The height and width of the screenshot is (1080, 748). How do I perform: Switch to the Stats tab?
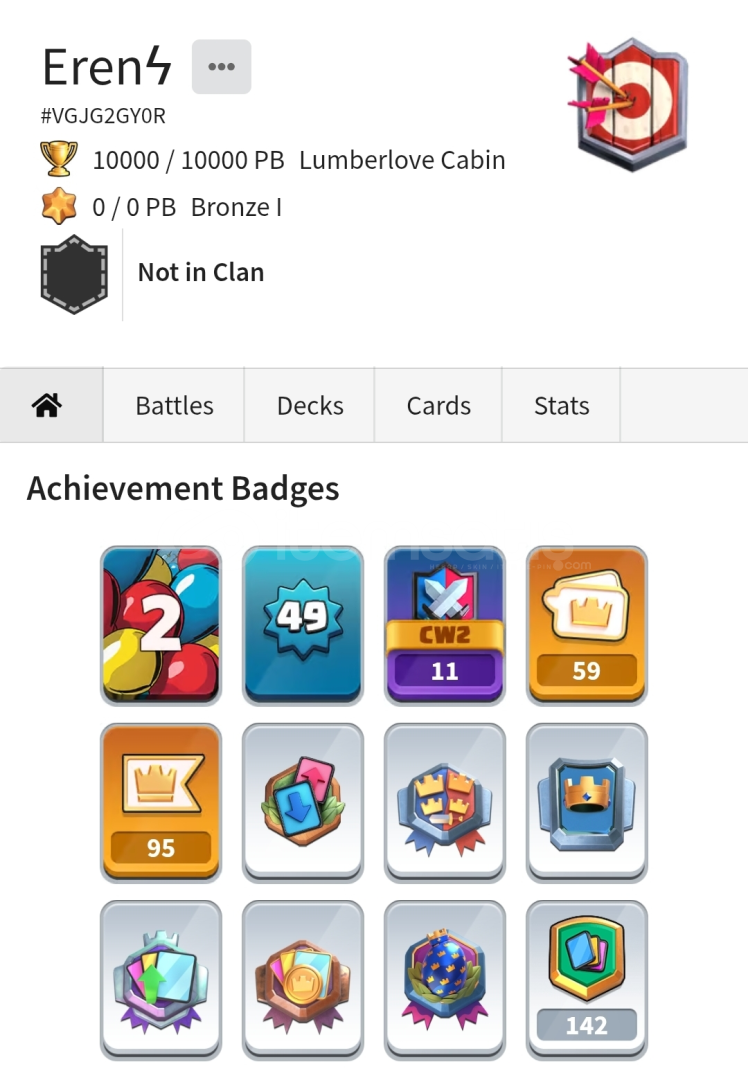tap(561, 405)
